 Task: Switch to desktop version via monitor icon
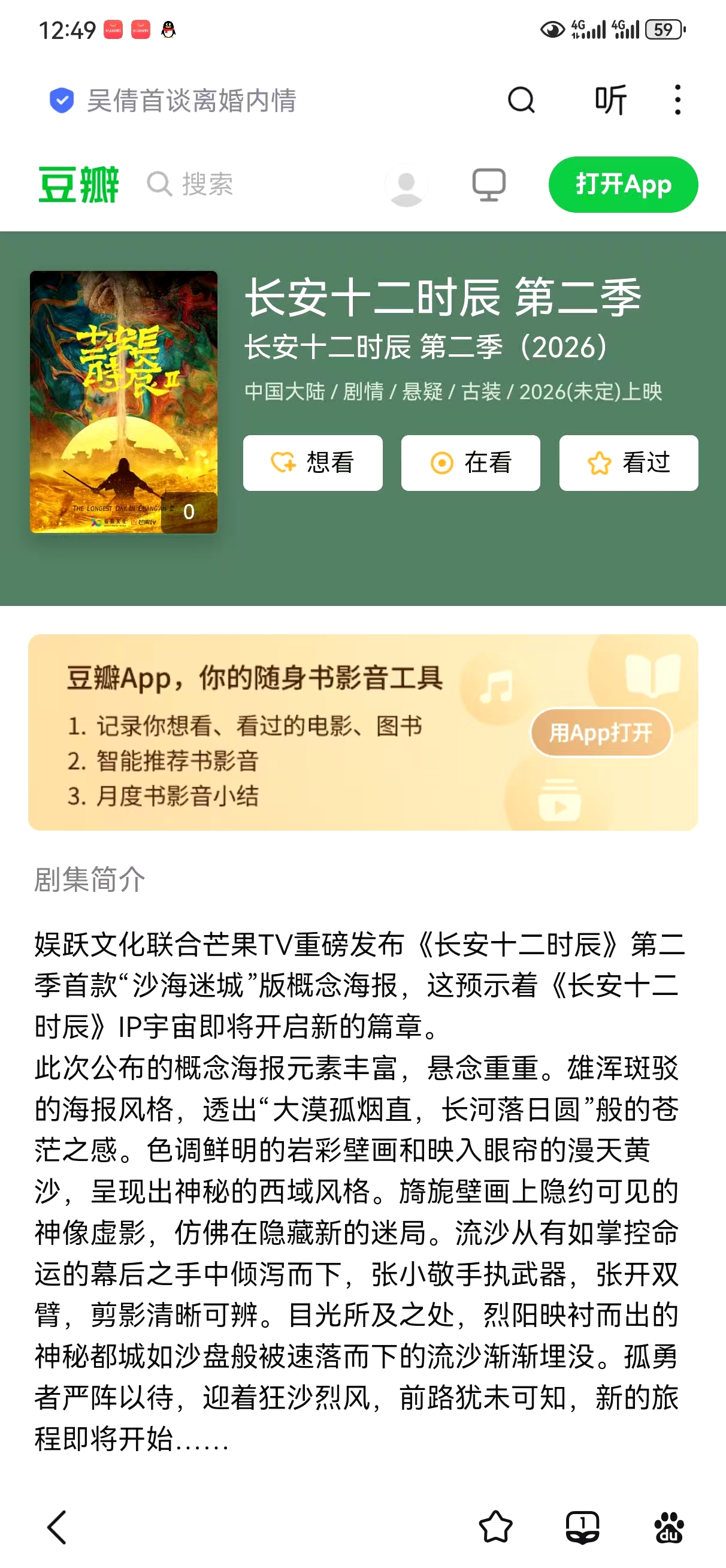[489, 185]
